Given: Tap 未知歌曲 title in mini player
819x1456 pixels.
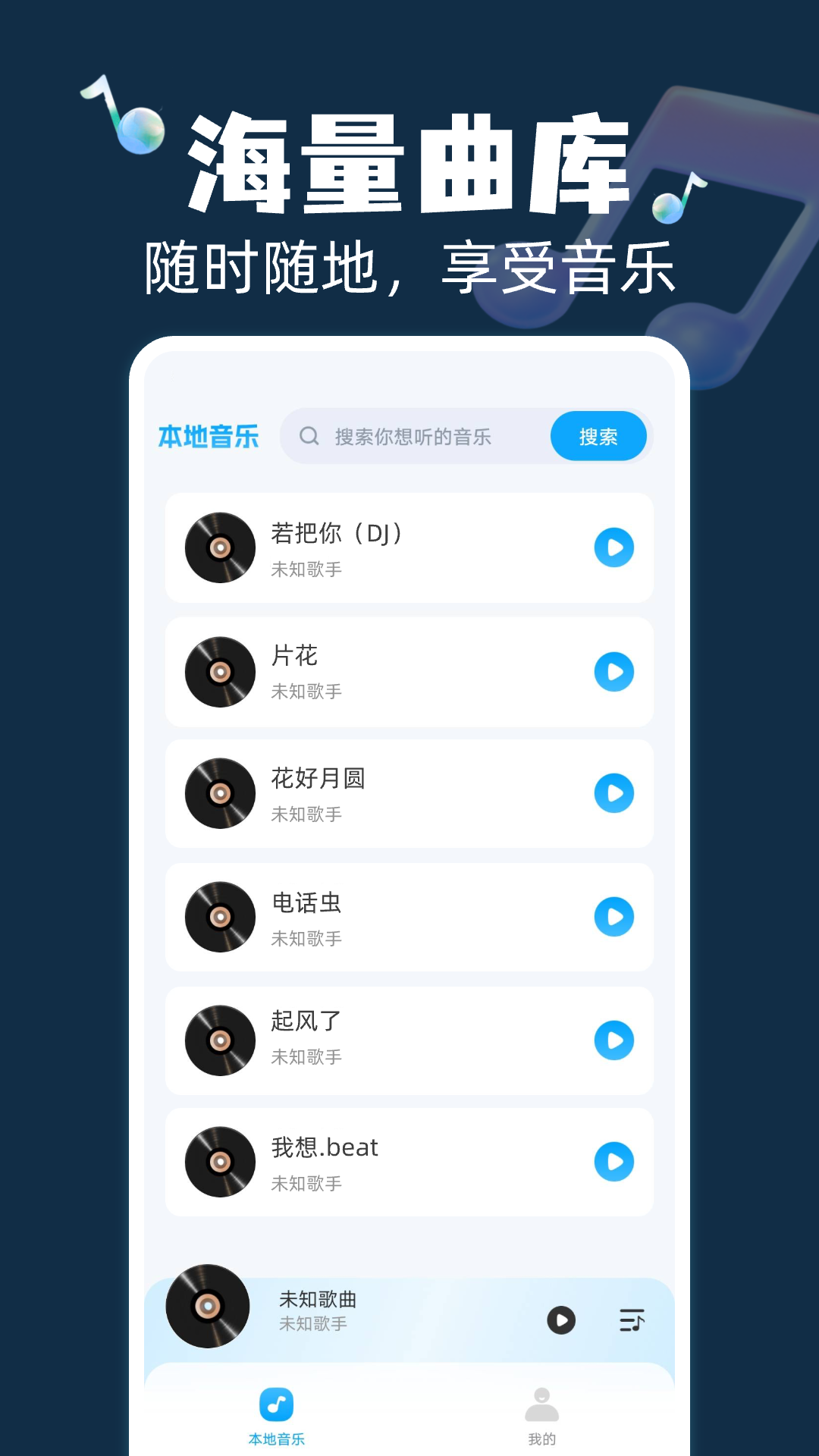Looking at the screenshot, I should click(x=316, y=1300).
